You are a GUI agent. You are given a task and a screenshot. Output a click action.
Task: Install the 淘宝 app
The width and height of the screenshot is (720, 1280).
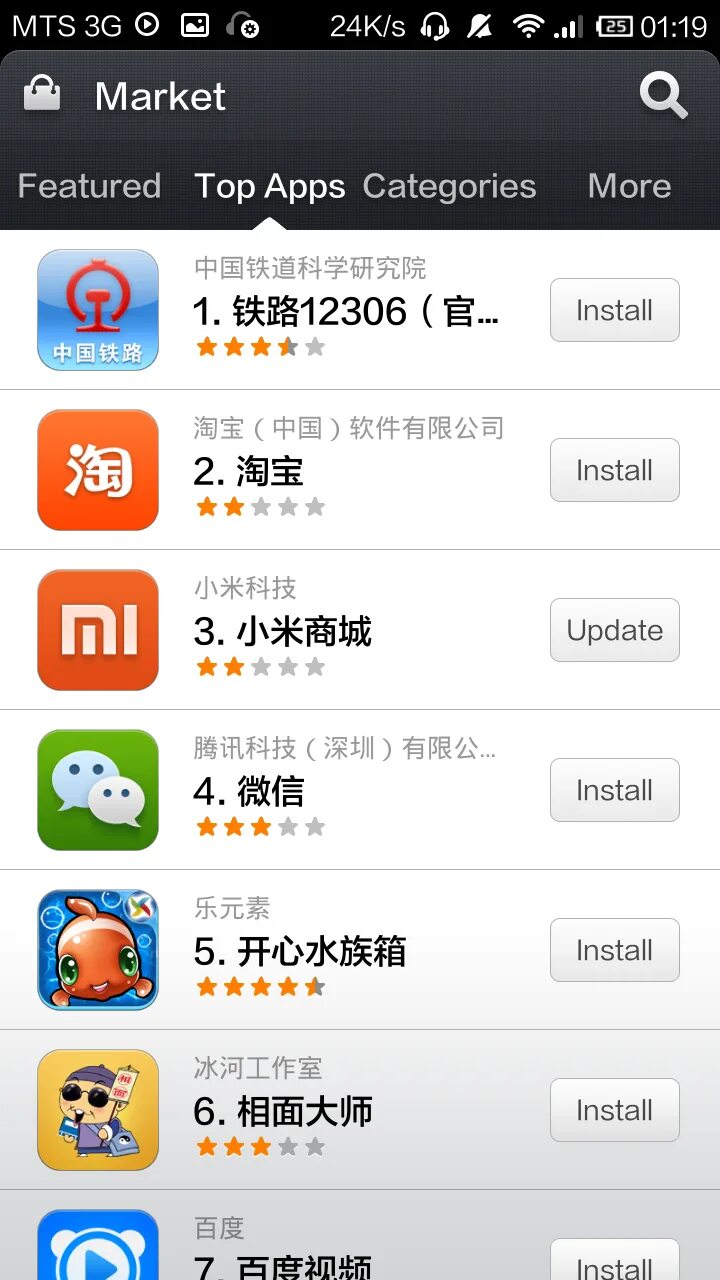[614, 470]
